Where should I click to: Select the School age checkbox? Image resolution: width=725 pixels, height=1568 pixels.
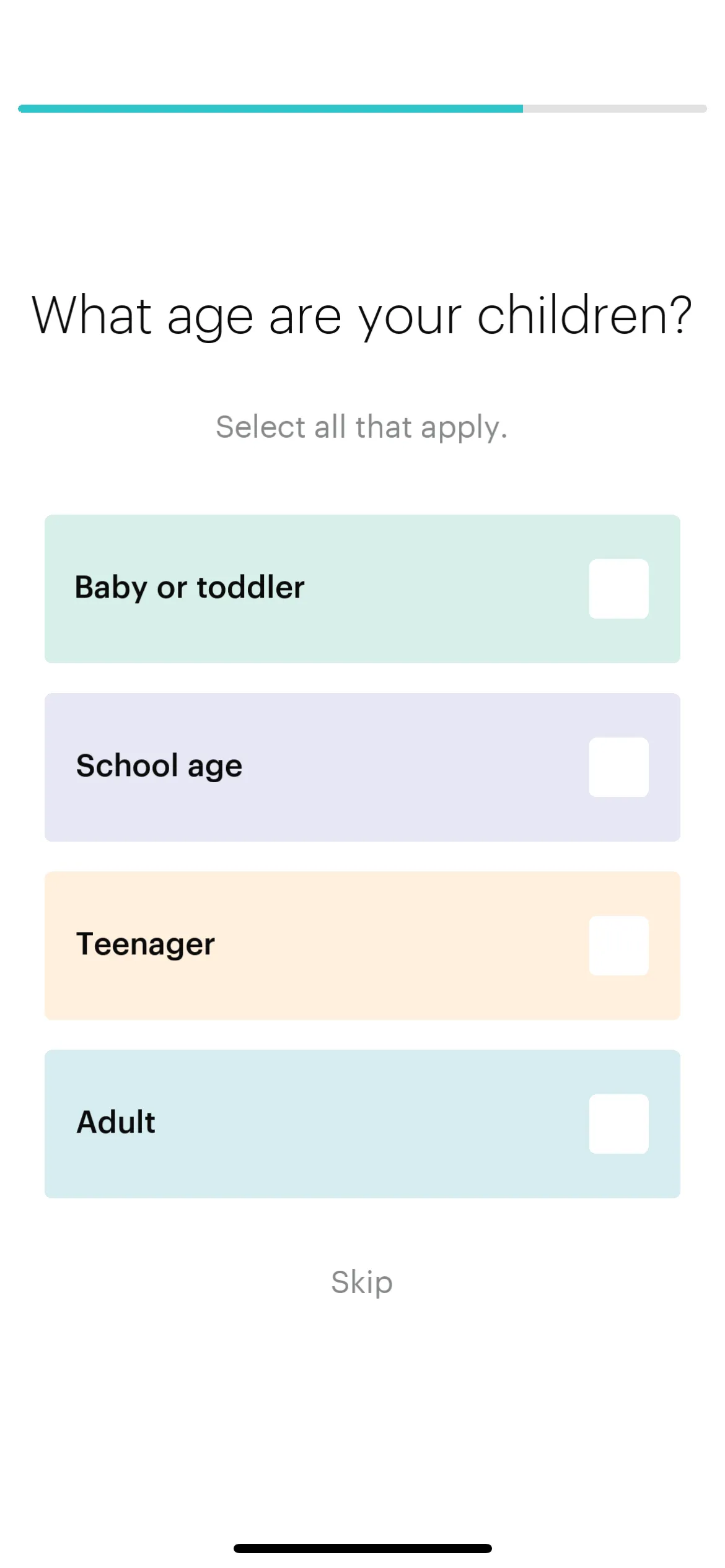click(618, 767)
